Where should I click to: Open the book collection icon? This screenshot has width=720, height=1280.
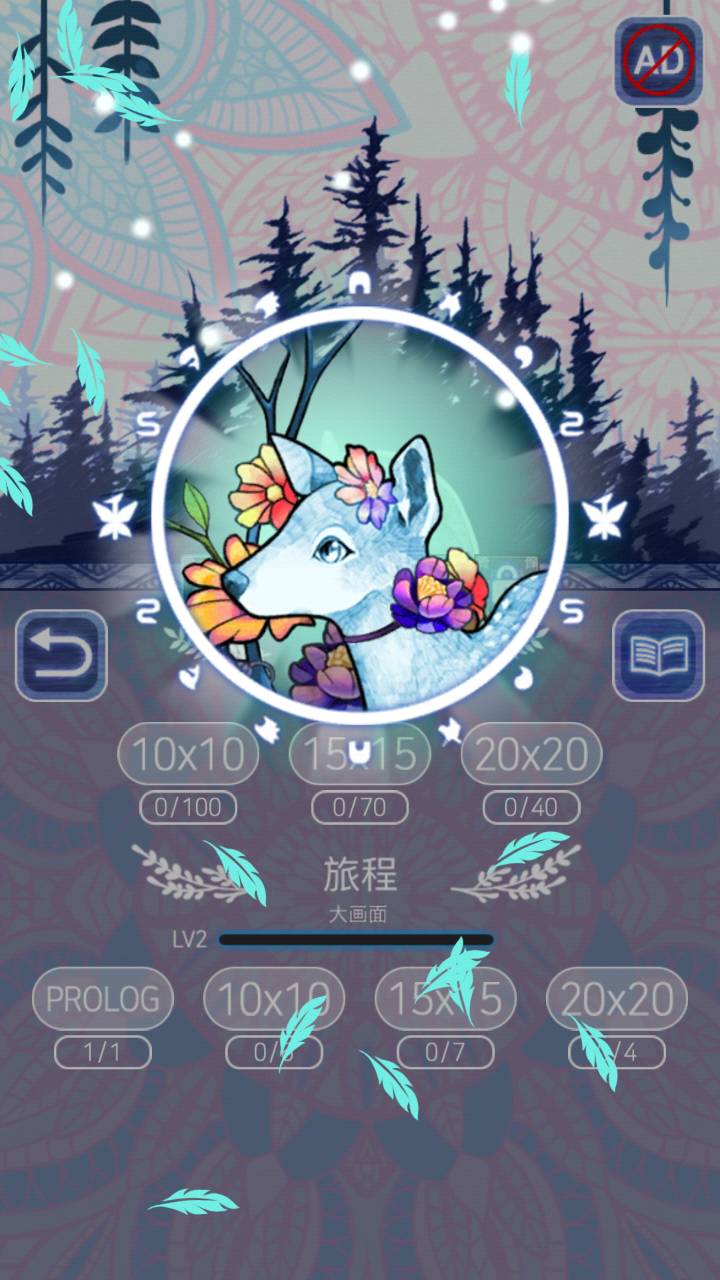coord(657,655)
